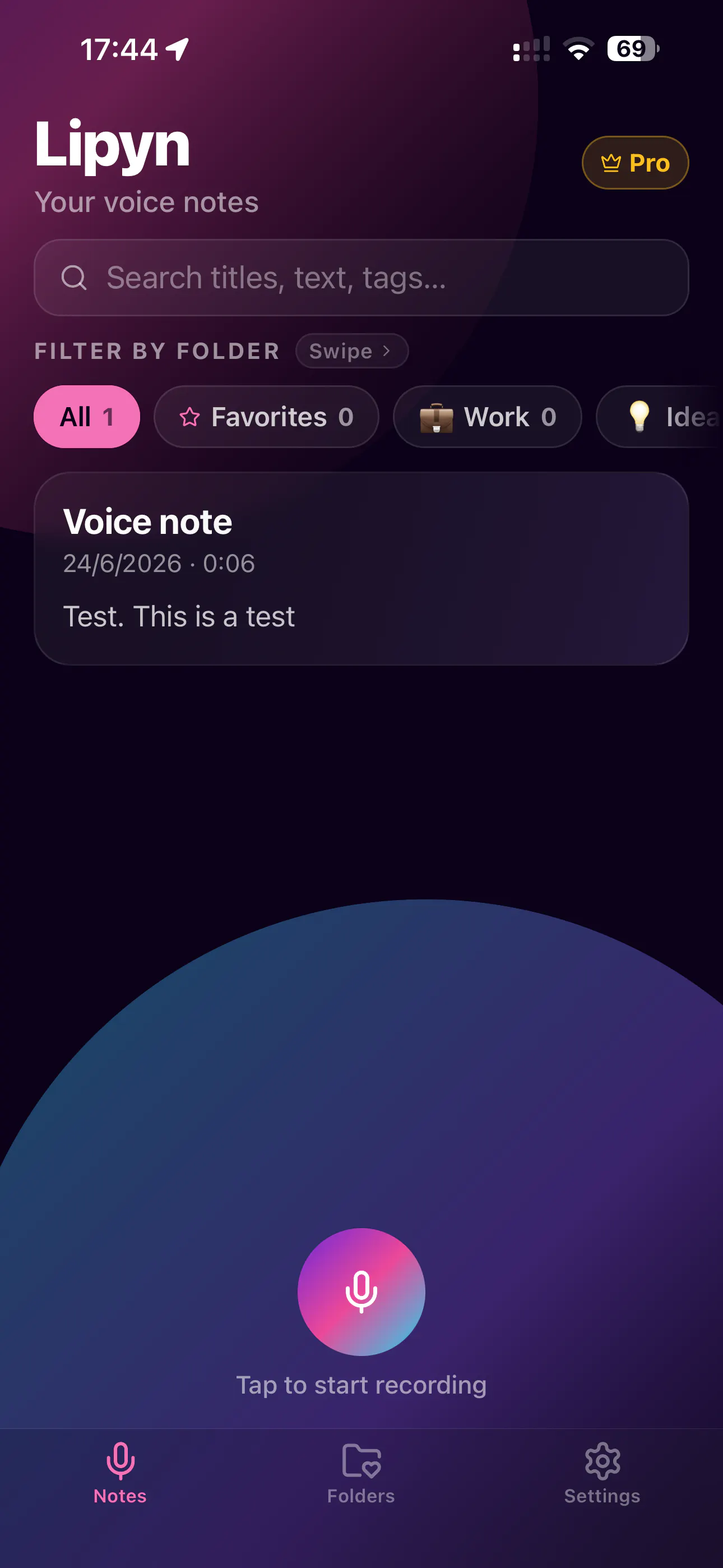Switch to the Folders tab
Viewport: 723px width, 1568px height.
(361, 1473)
